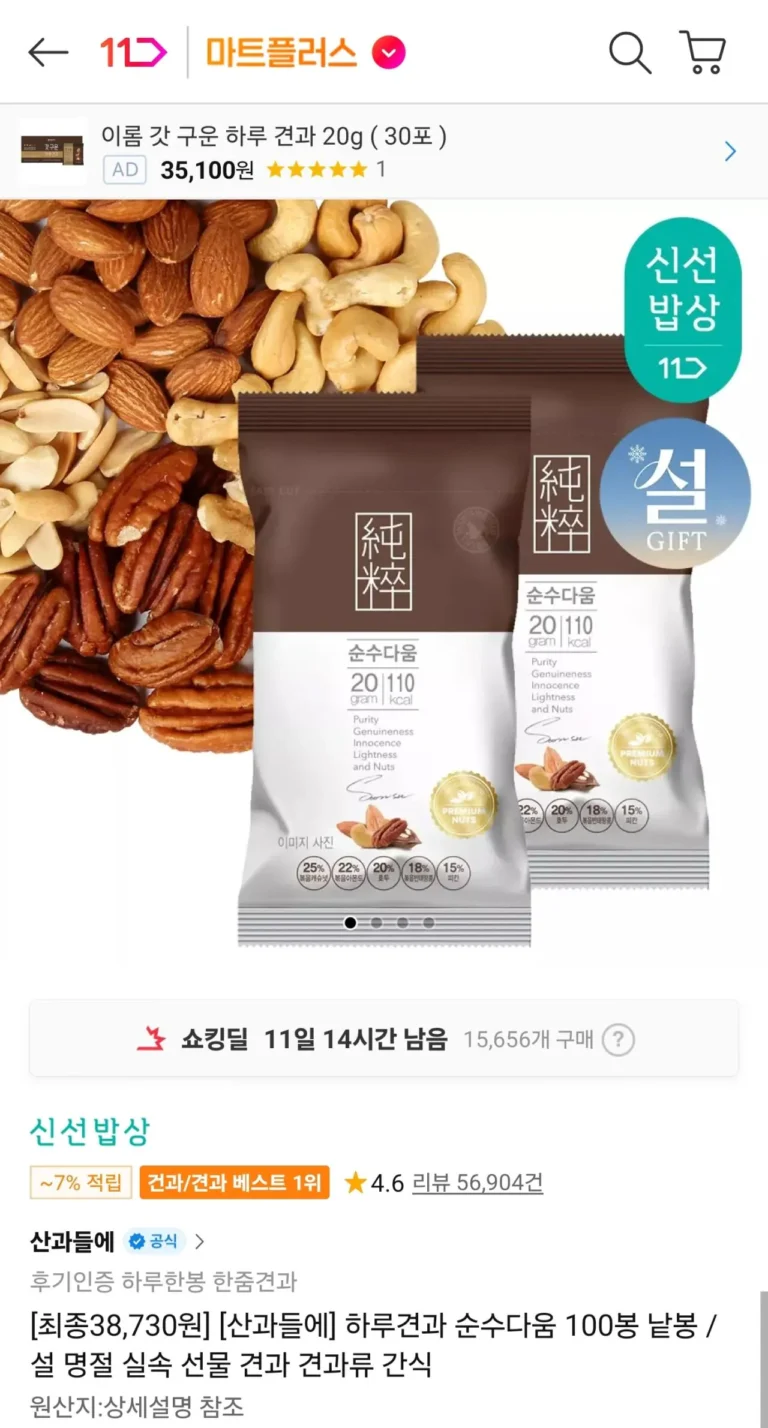View the 리뷰 56,904건 reviews
Screen dimensions: 768x1428
[477, 1183]
